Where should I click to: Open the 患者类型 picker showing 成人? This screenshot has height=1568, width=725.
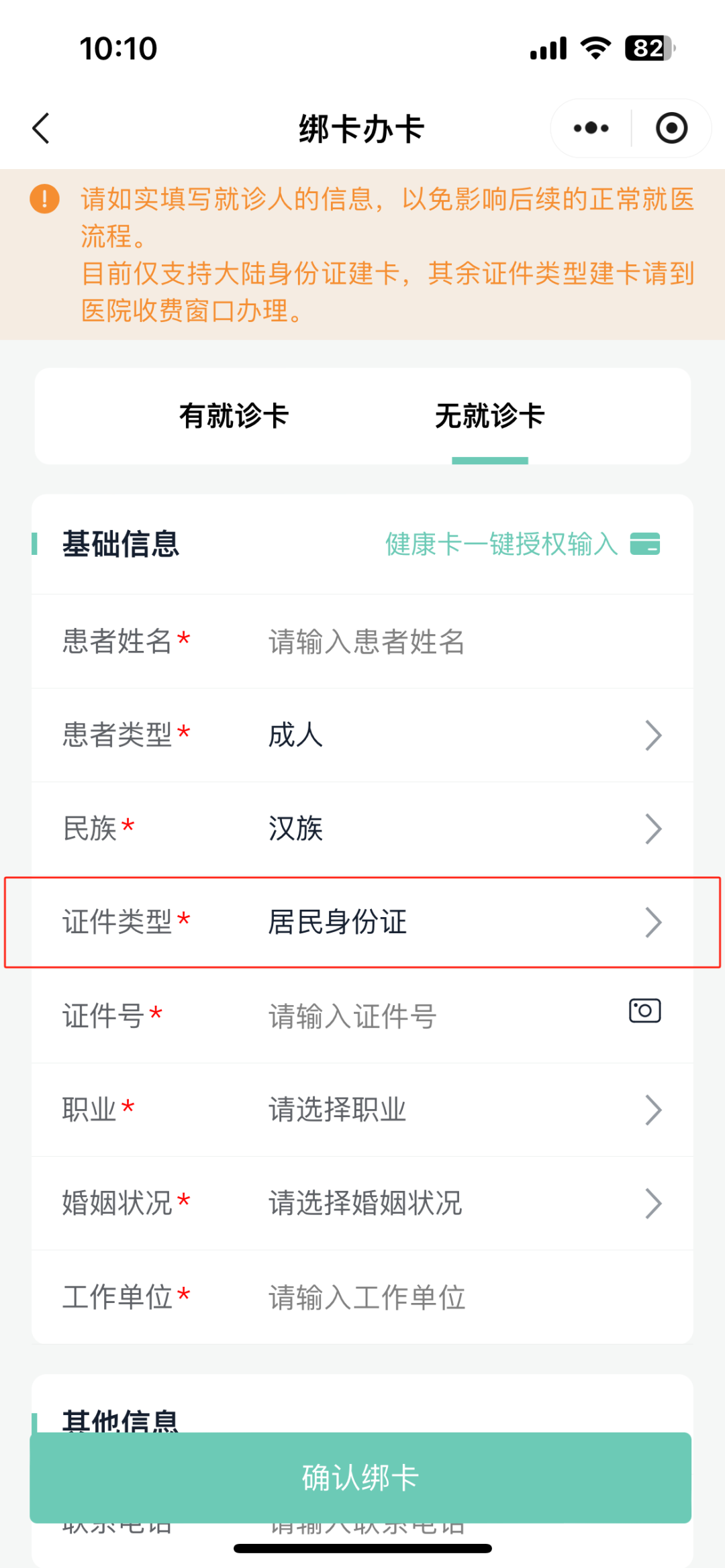tap(362, 735)
